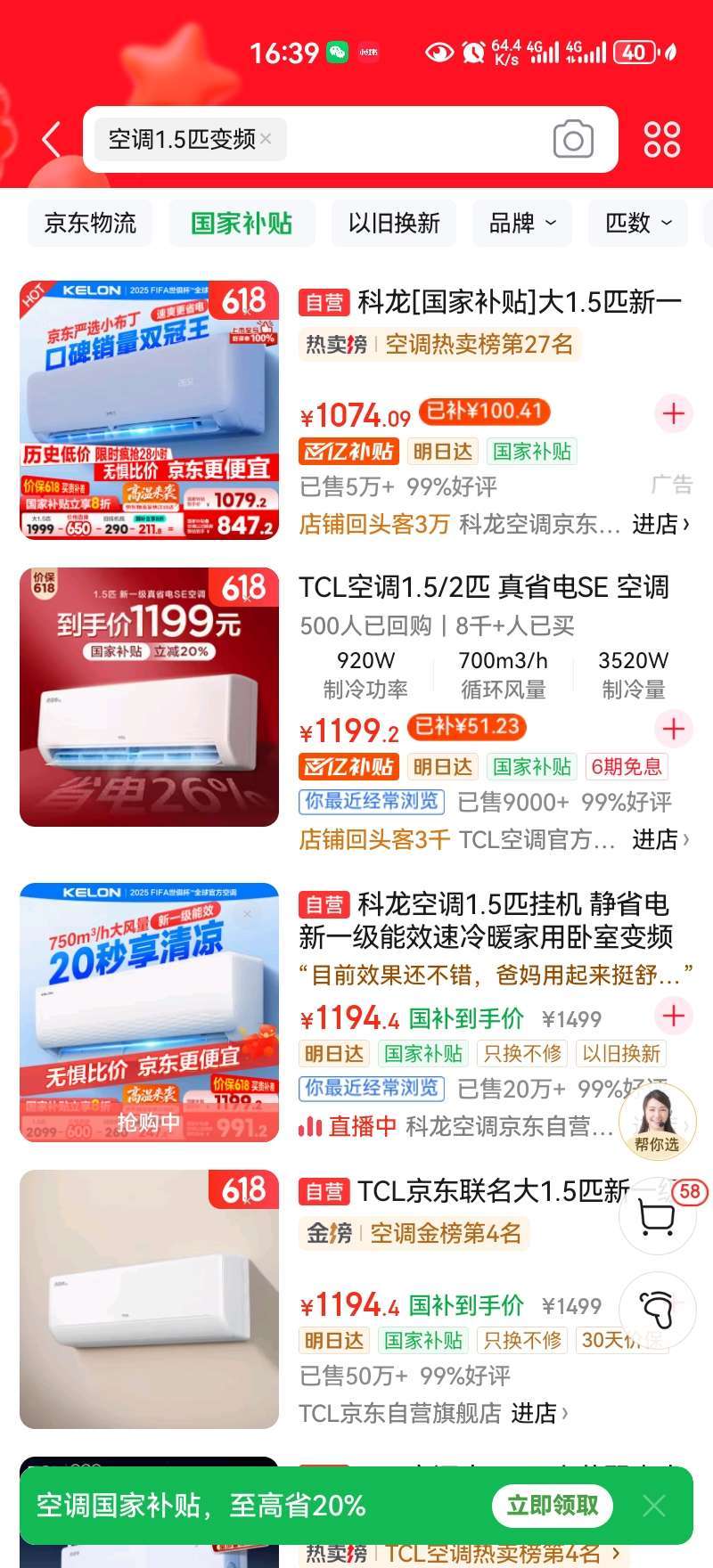Dismiss the 空调国家补贴 banner
Viewport: 713px width, 1568px height.
[654, 1506]
